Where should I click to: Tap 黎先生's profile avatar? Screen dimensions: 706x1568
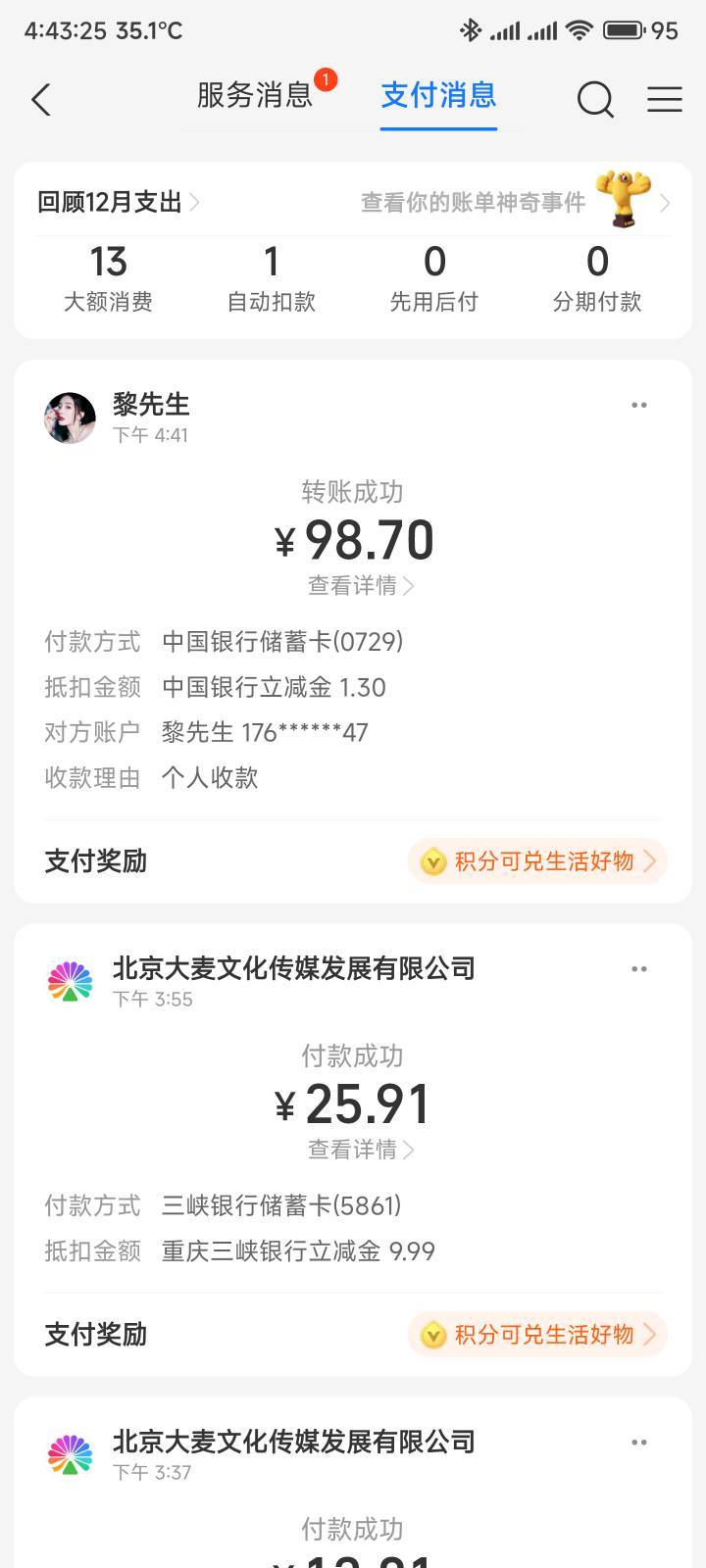coord(70,418)
